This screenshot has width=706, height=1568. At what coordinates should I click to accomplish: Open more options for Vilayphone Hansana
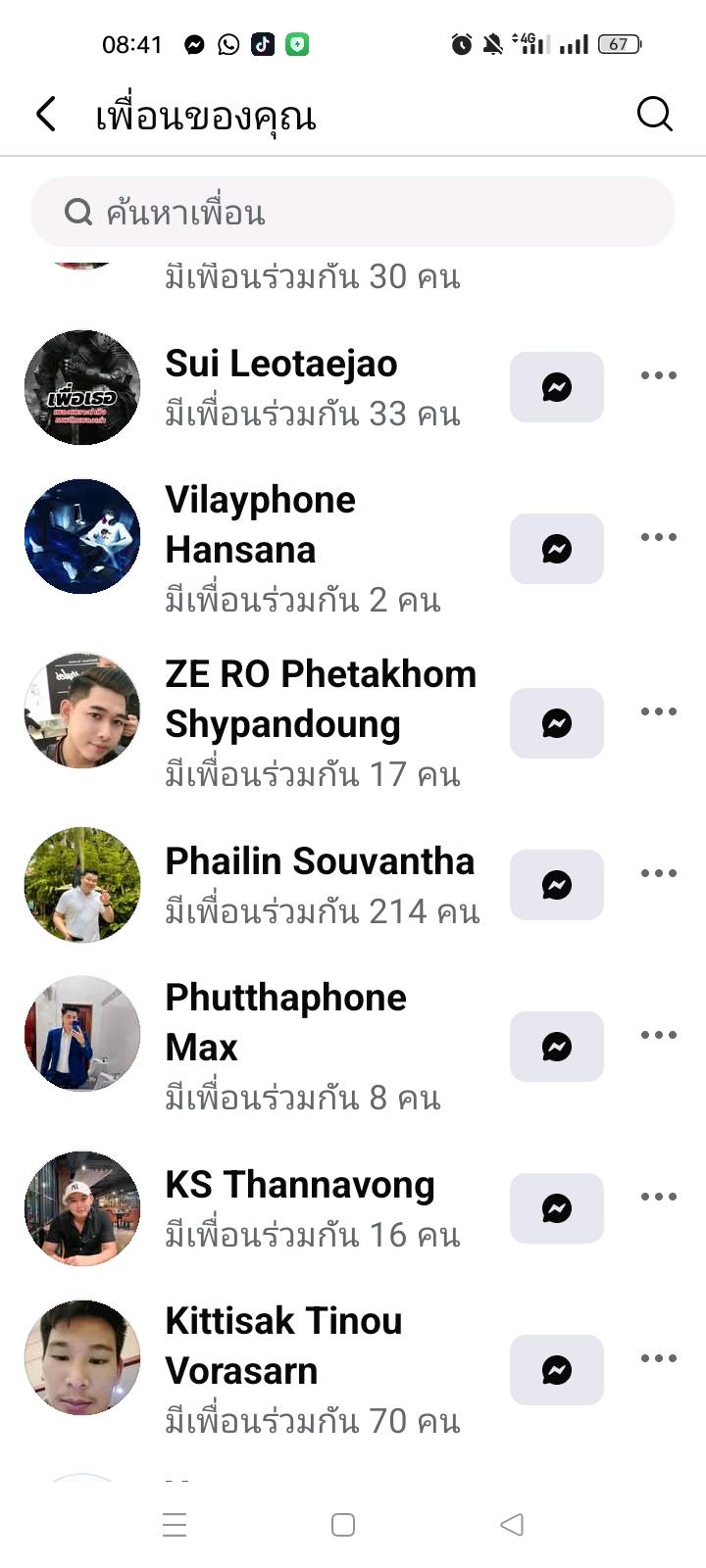(x=658, y=537)
